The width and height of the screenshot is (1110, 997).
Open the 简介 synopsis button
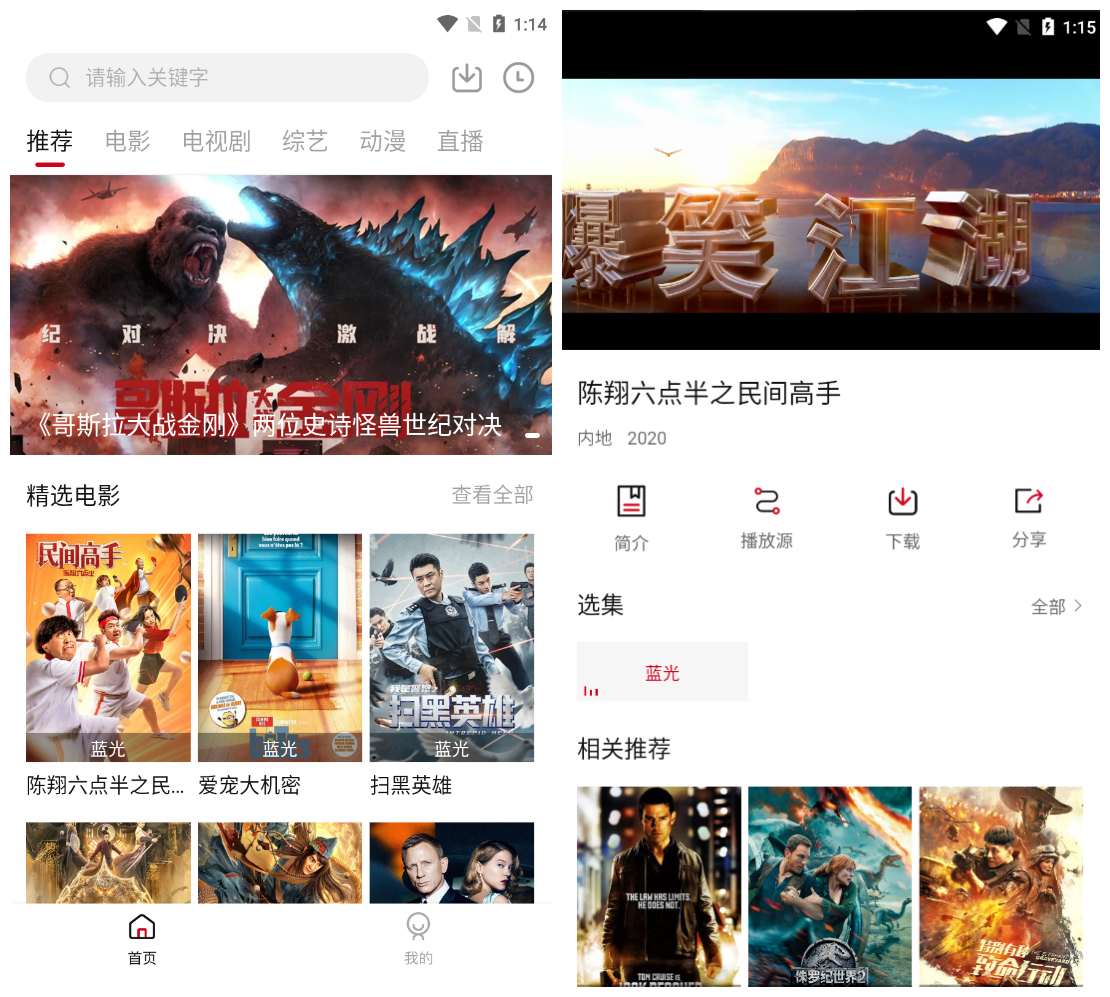tap(631, 516)
